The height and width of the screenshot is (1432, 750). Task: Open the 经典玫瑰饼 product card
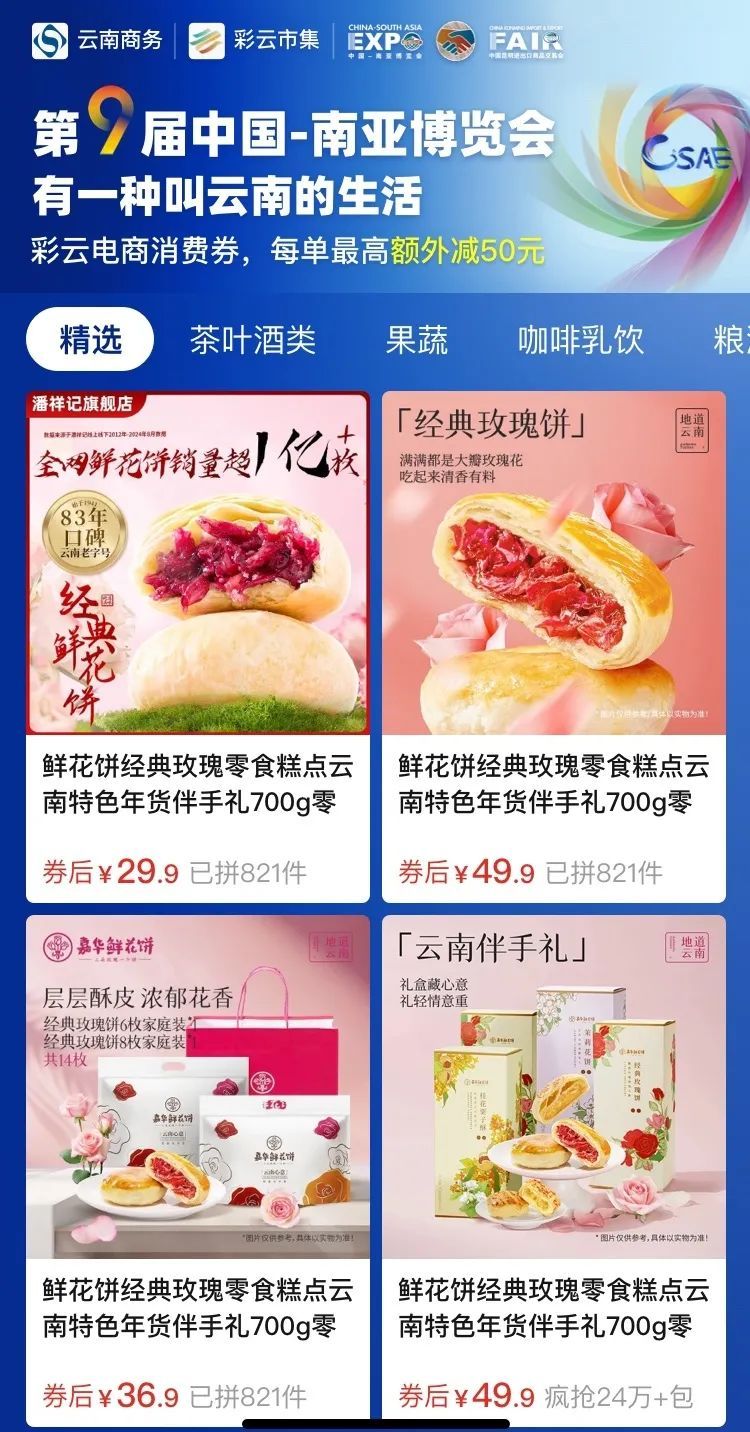tap(554, 647)
